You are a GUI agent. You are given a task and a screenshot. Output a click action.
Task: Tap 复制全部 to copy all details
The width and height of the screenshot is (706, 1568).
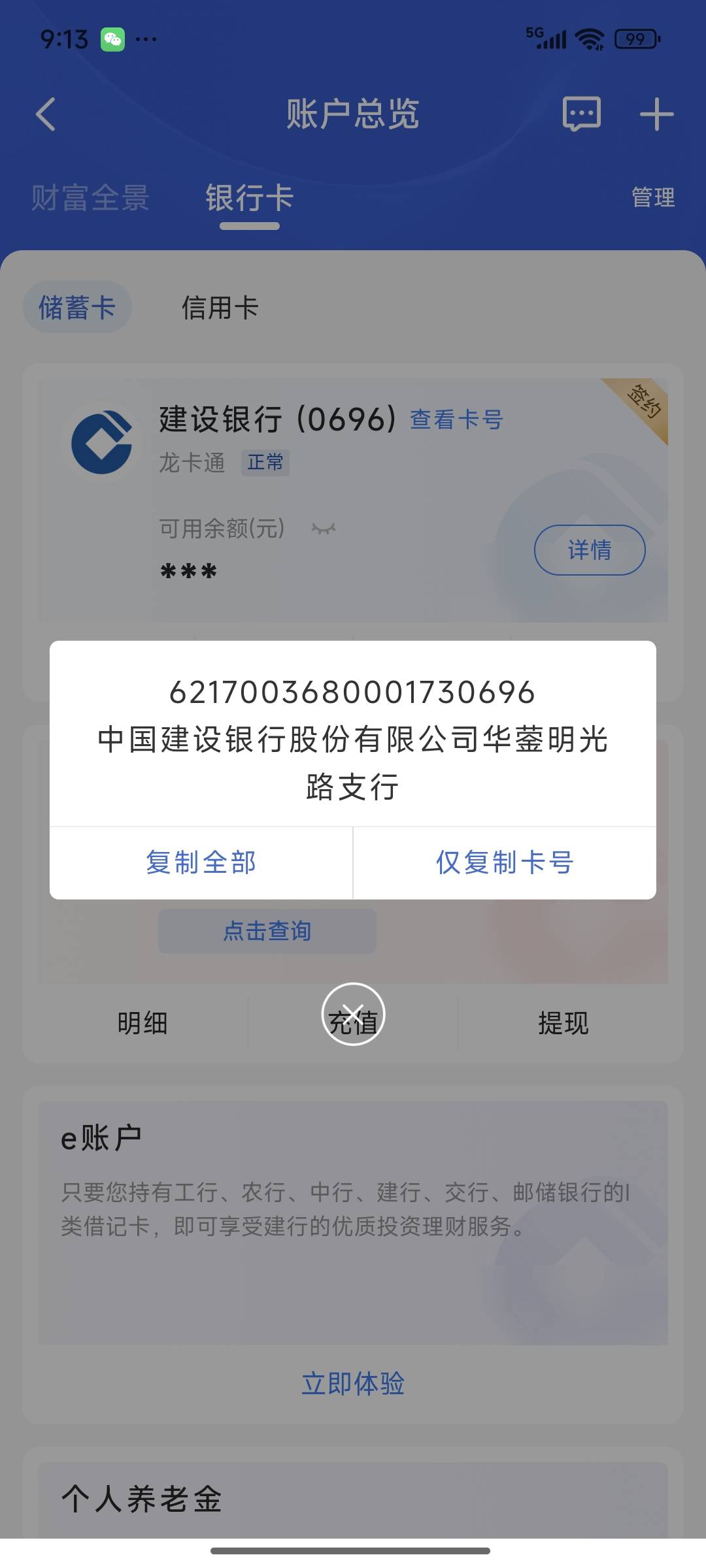[x=201, y=862]
